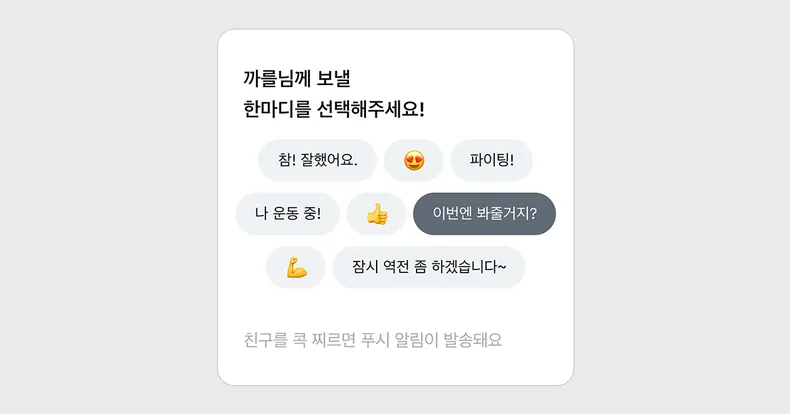Select '잠시 역전 좀 하겠습니다~' chip
790x414 pixels.
[x=429, y=267]
